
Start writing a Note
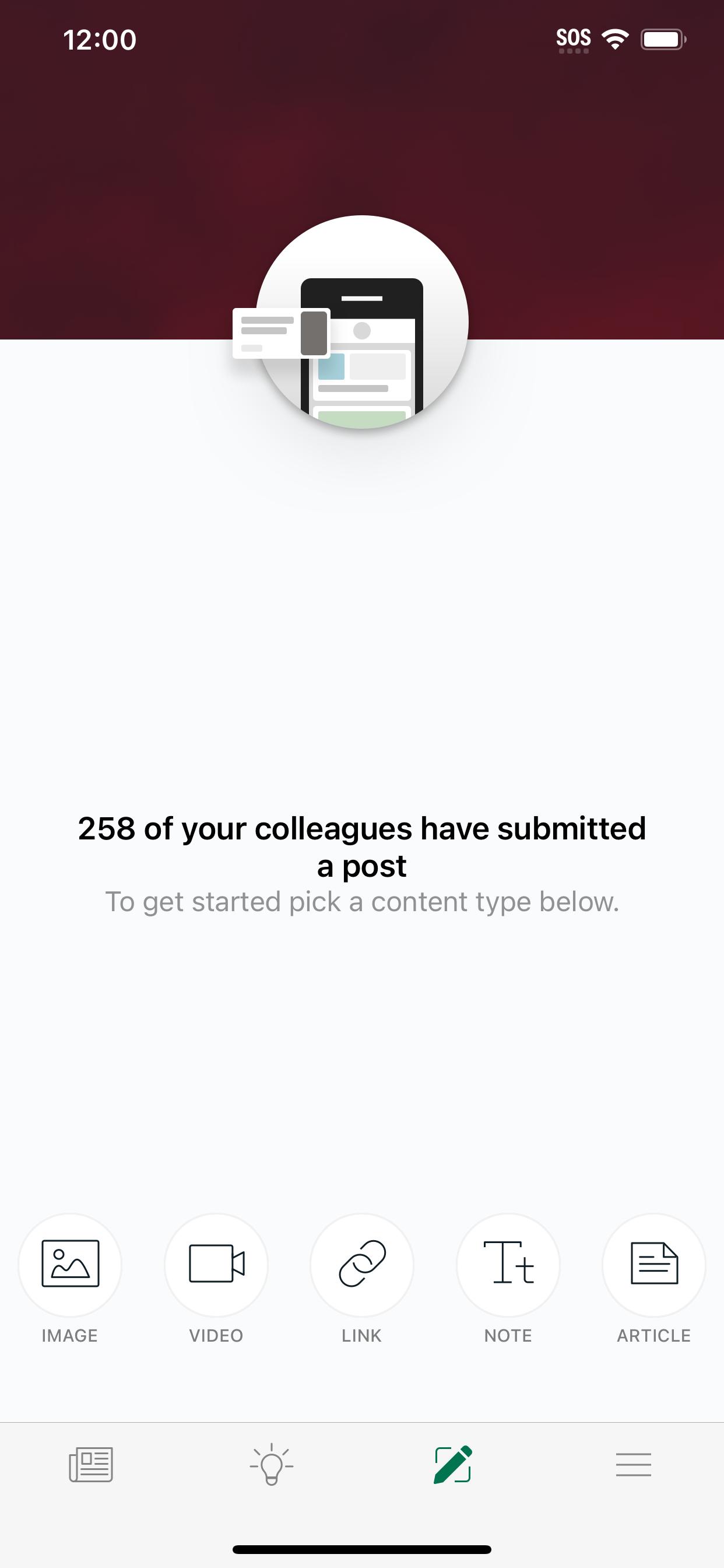tap(508, 1264)
